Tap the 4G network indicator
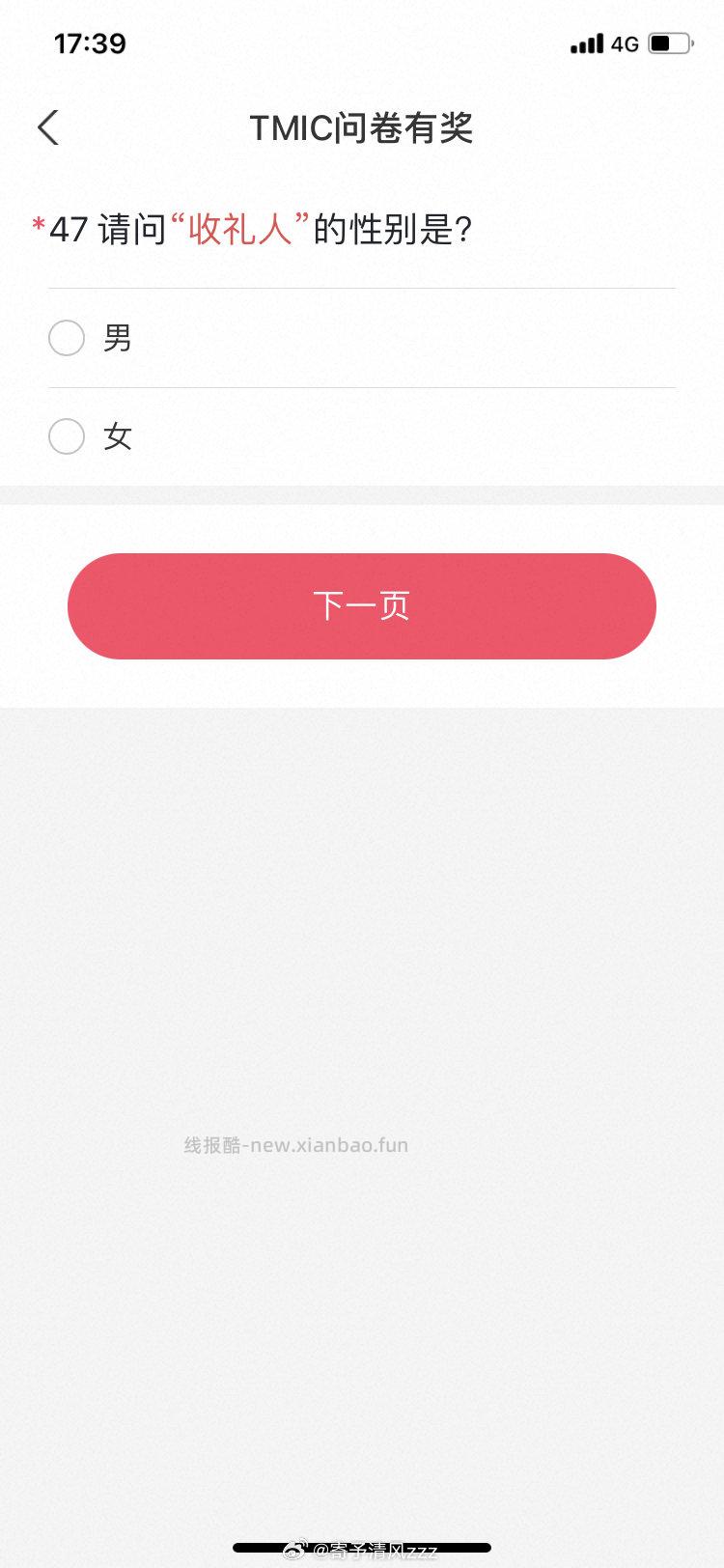The height and width of the screenshot is (1568, 724). (x=627, y=42)
